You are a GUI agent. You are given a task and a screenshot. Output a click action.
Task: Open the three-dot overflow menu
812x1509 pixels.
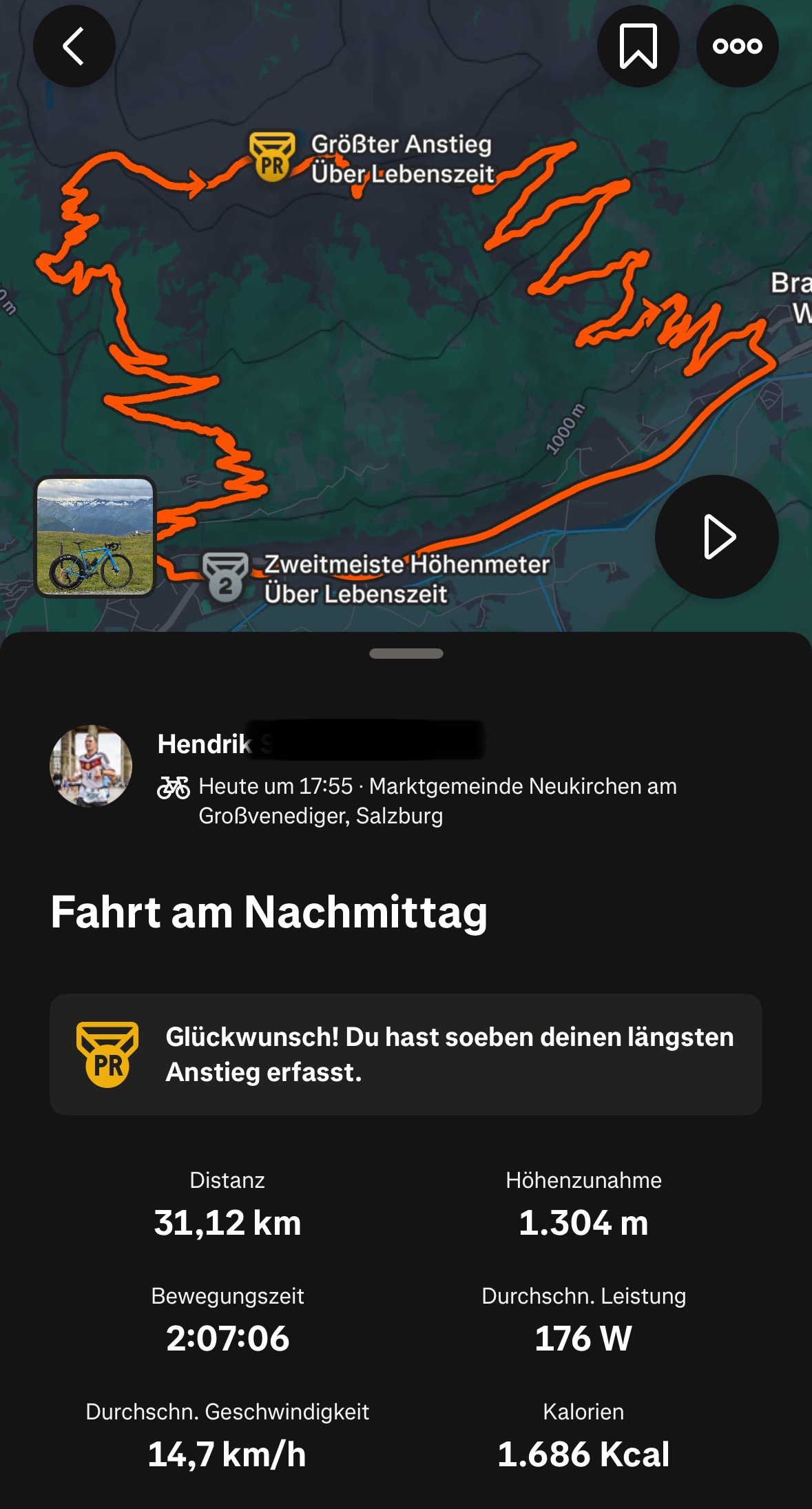pos(737,46)
